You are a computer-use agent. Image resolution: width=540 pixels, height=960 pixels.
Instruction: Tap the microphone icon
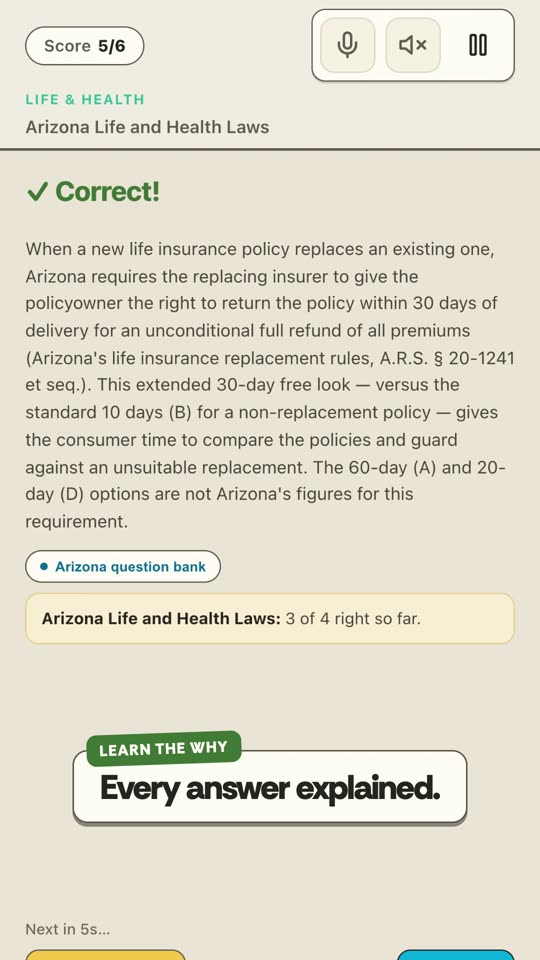(347, 45)
